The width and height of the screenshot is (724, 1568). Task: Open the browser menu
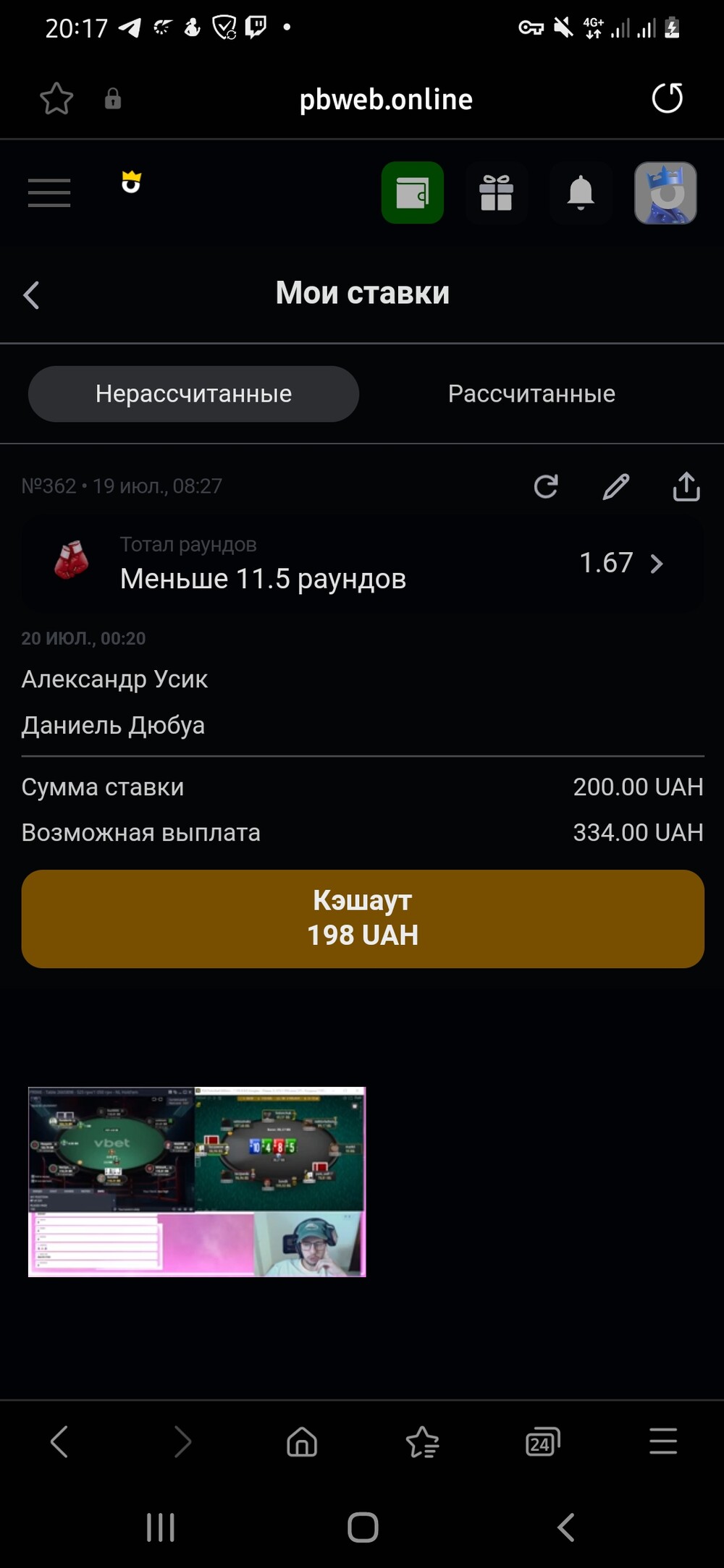pos(663,1441)
